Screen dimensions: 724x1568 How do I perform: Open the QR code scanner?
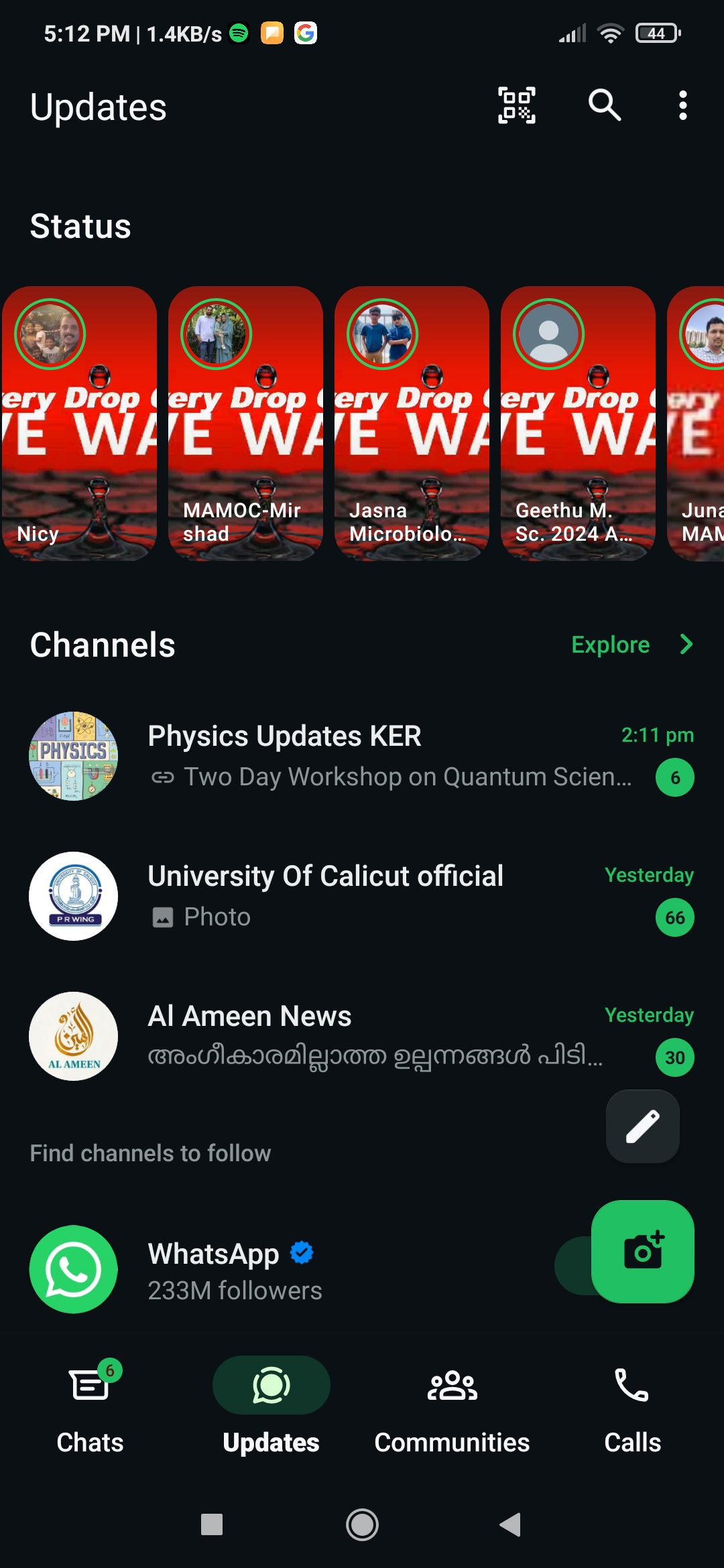click(516, 106)
